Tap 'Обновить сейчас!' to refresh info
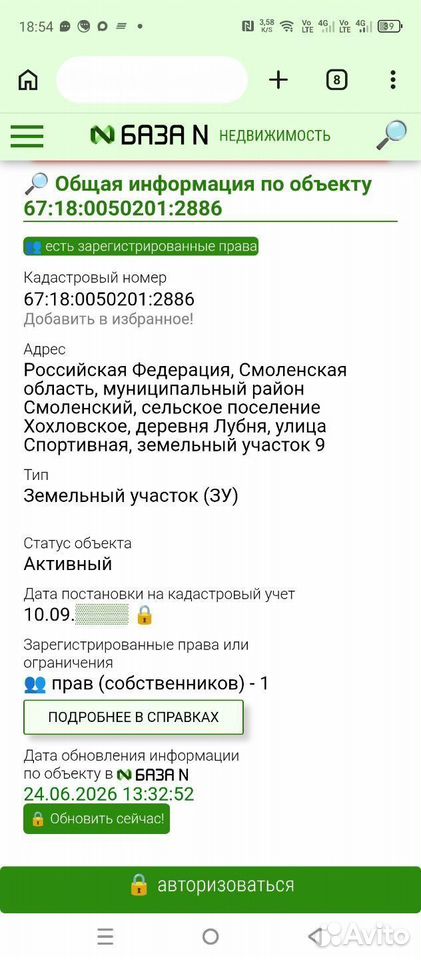 pos(96,819)
